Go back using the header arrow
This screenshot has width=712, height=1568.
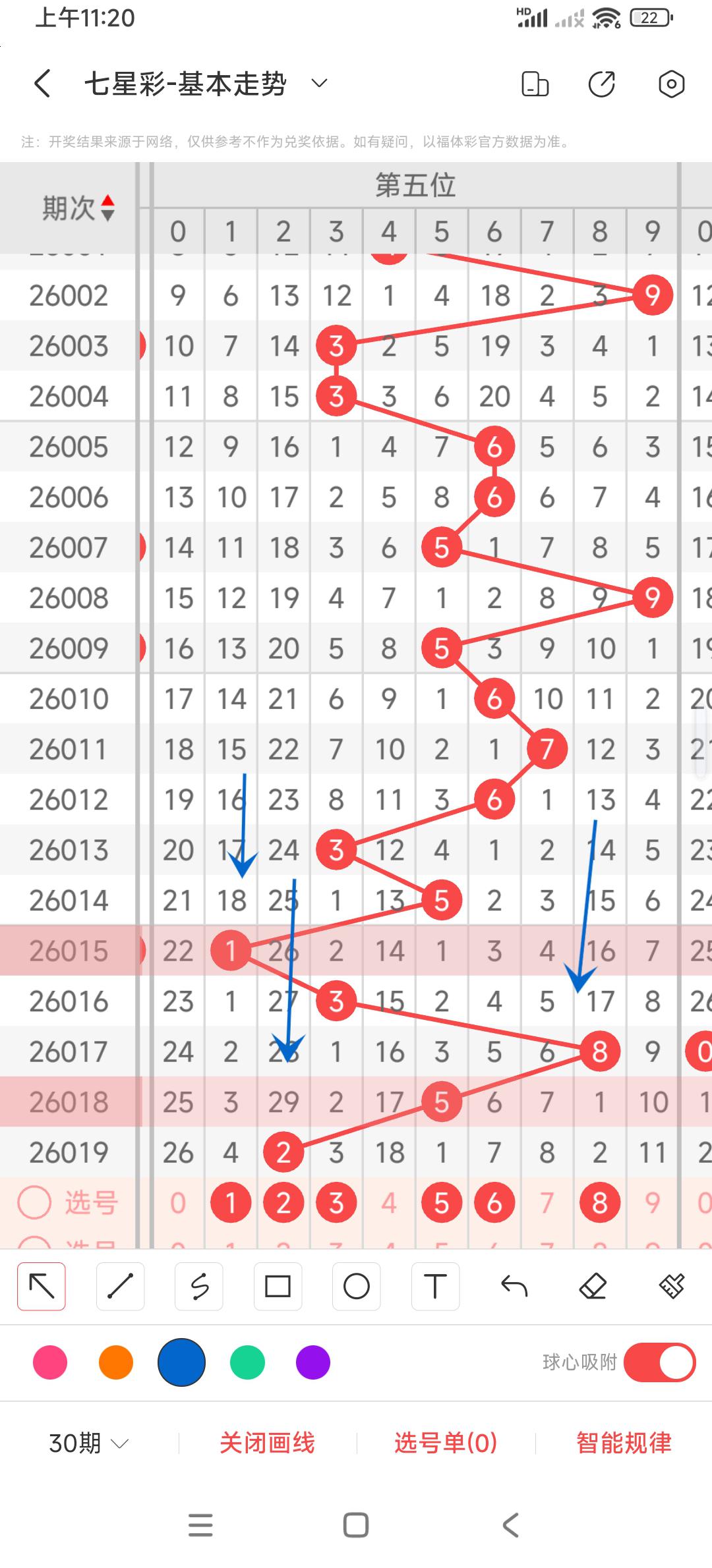tap(43, 84)
